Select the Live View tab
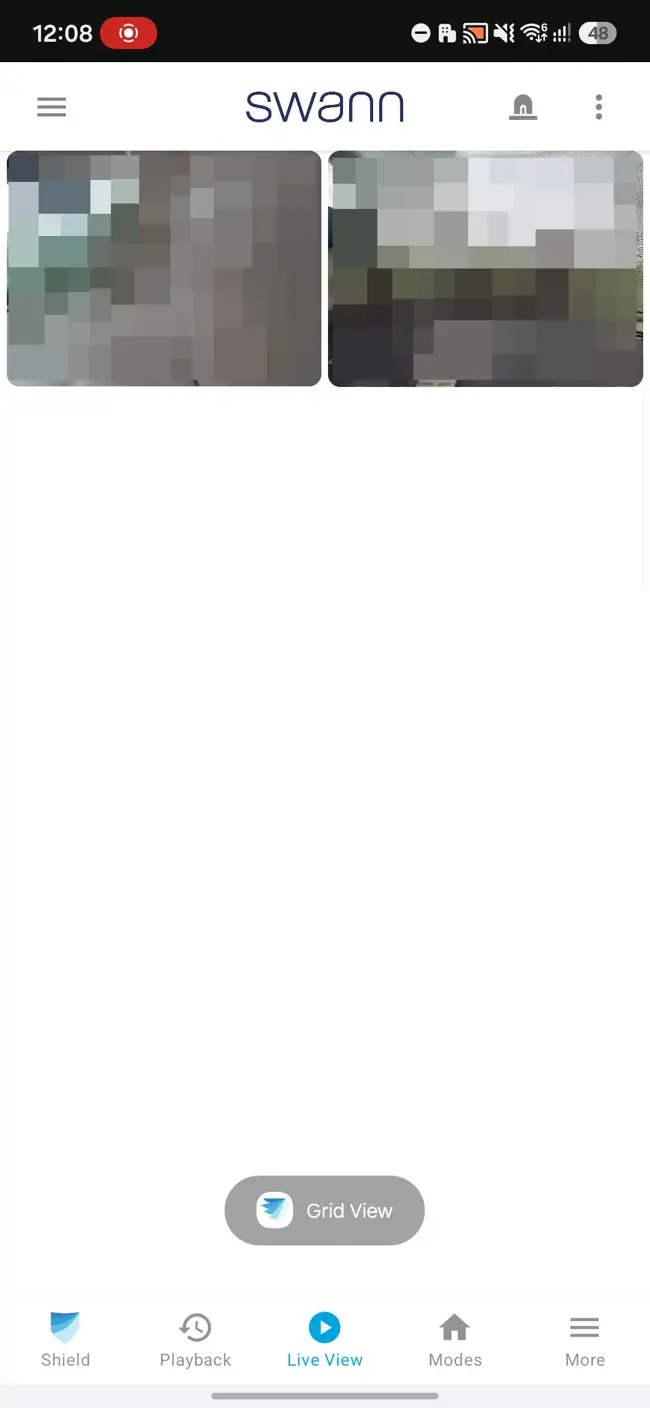Viewport: 650px width, 1408px height. click(x=325, y=1340)
